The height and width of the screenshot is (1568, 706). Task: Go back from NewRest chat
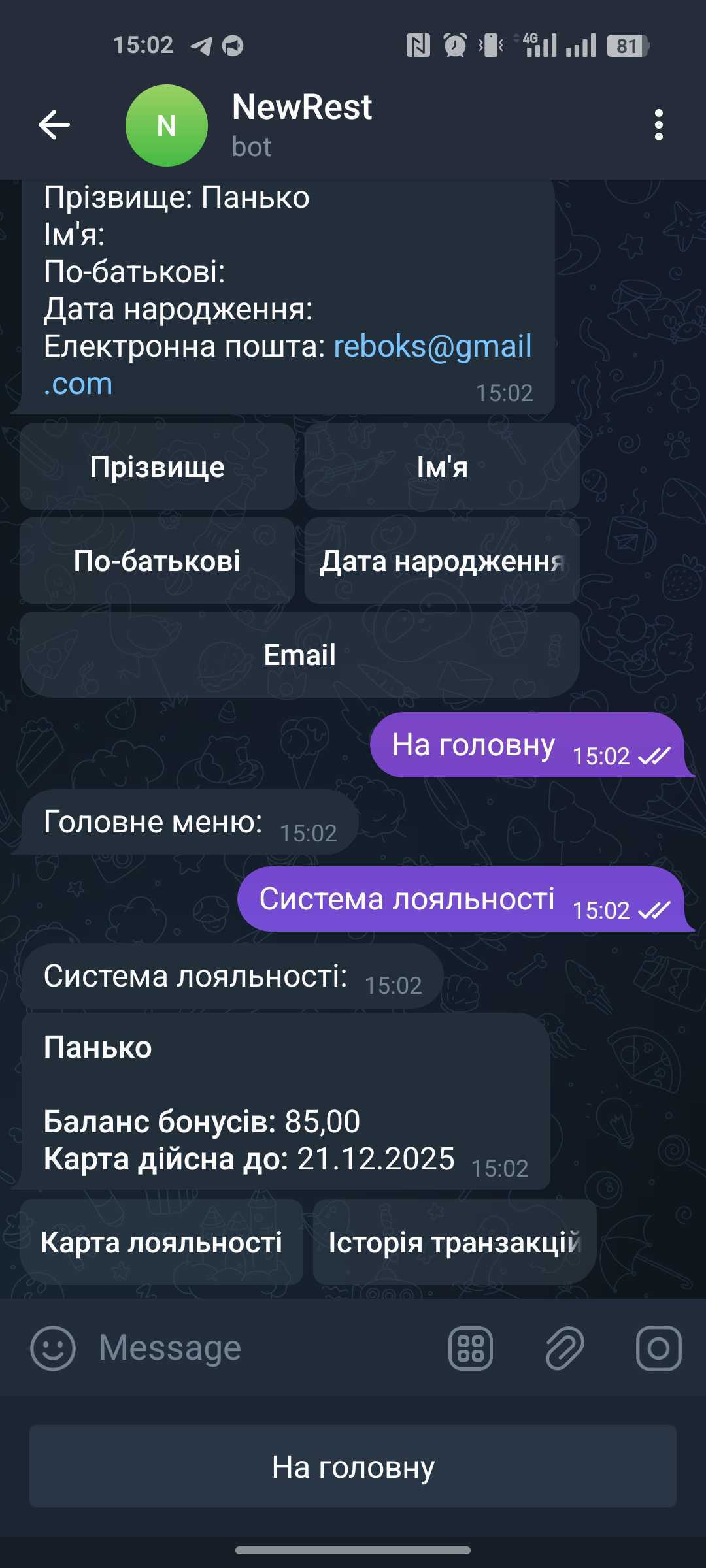tap(54, 125)
